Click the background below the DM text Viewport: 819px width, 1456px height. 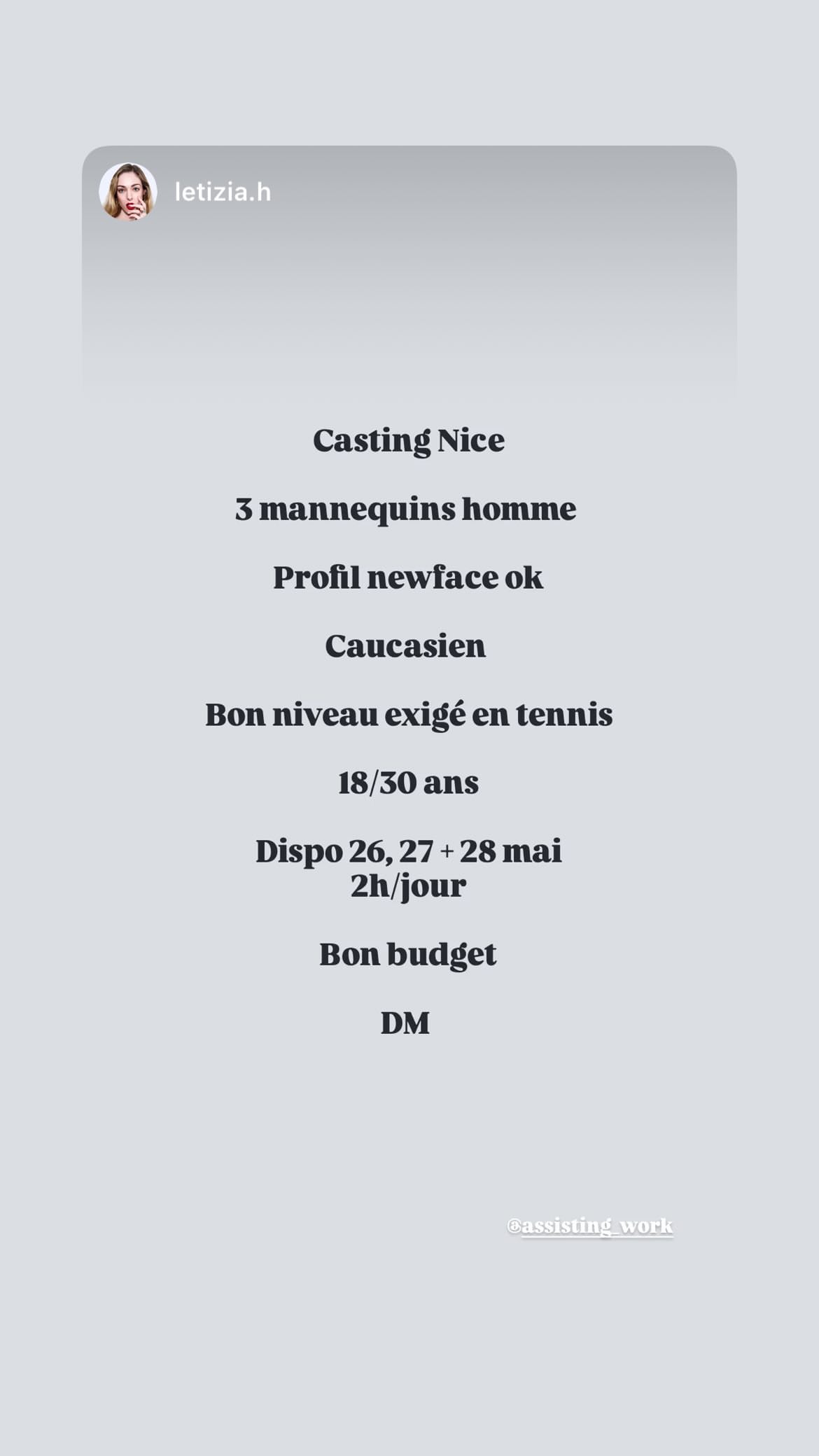click(409, 1099)
